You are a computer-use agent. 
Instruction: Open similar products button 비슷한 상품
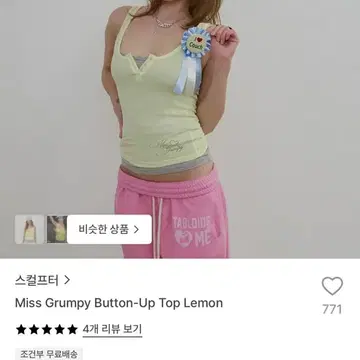click(x=109, y=229)
